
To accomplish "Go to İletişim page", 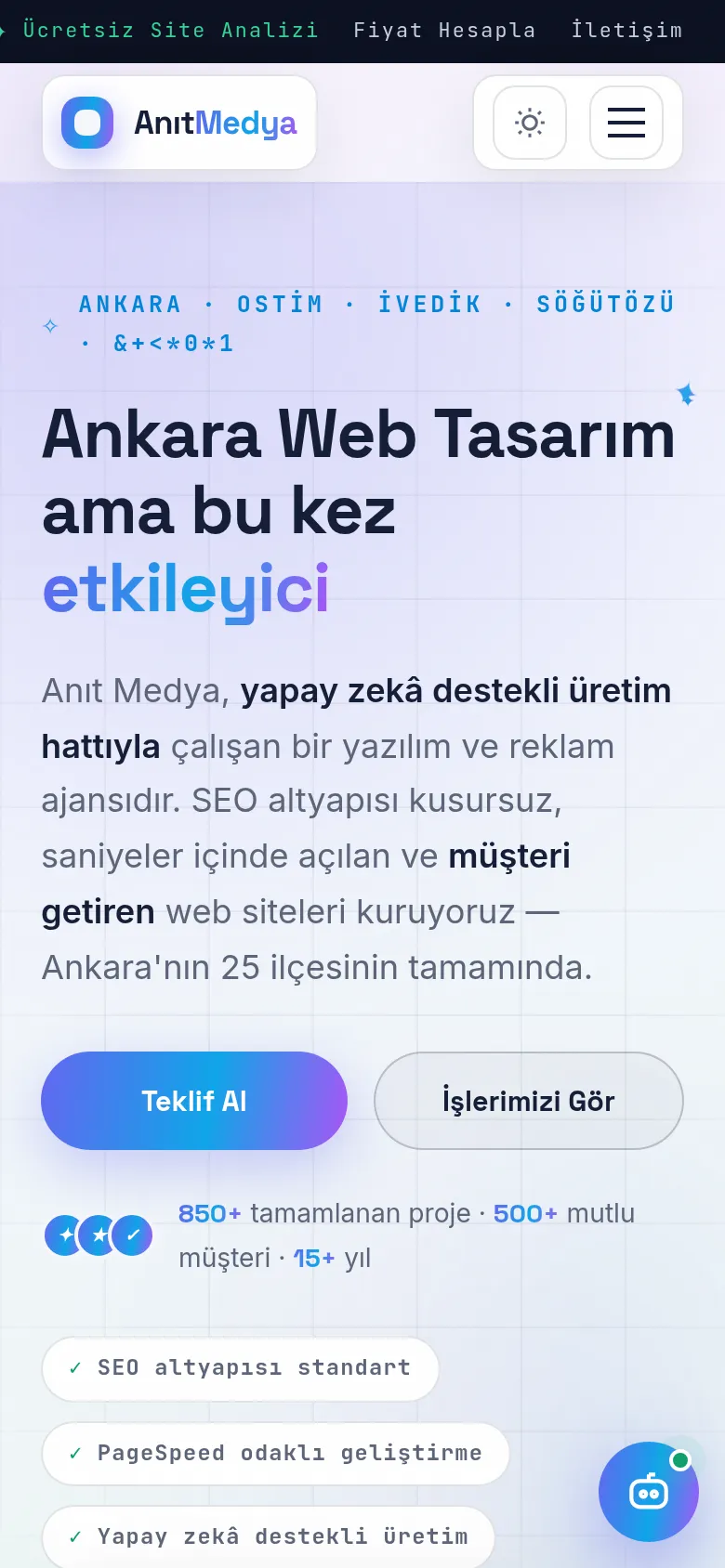I will click(626, 30).
